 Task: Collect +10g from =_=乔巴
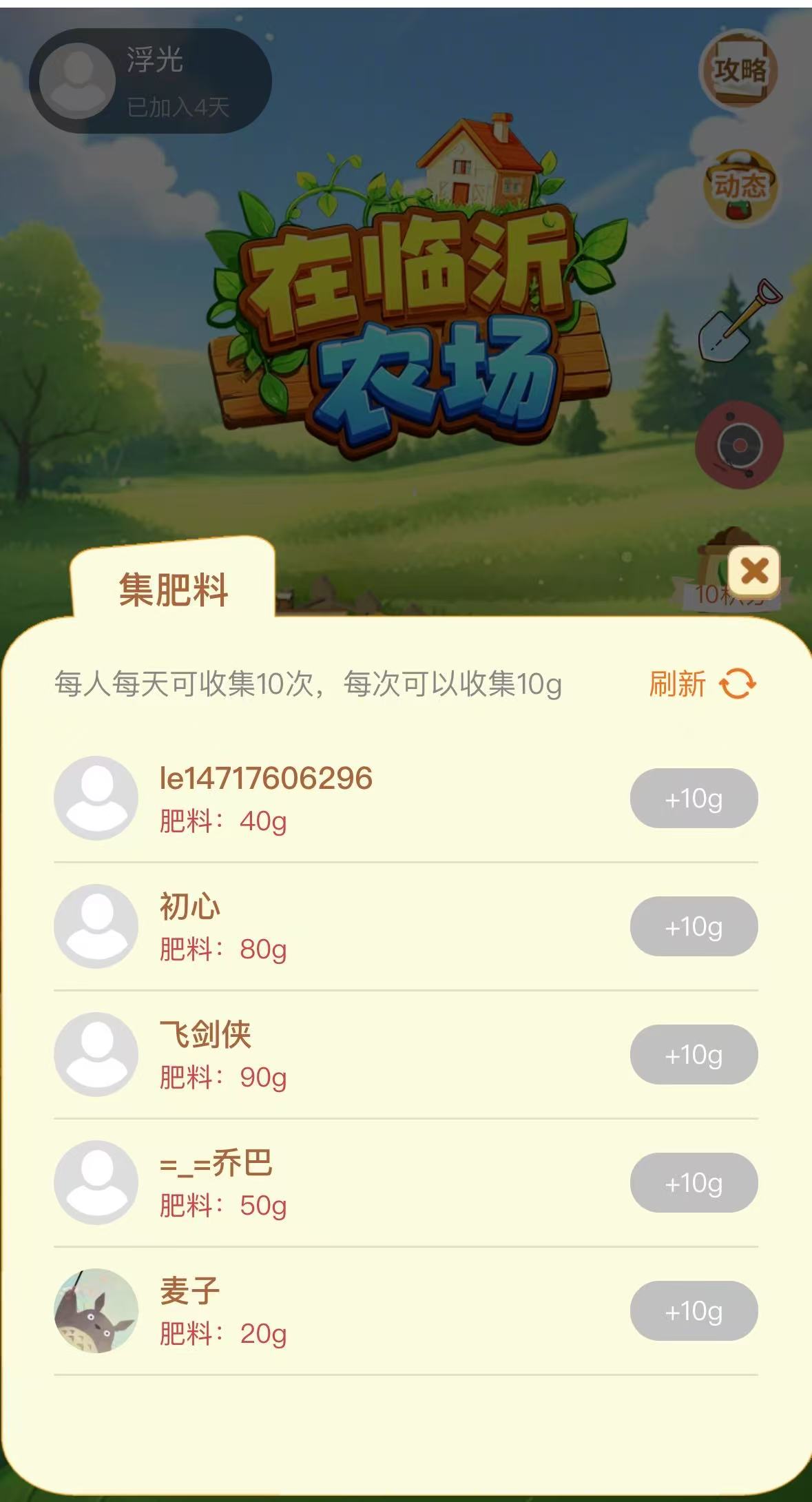[x=694, y=1183]
